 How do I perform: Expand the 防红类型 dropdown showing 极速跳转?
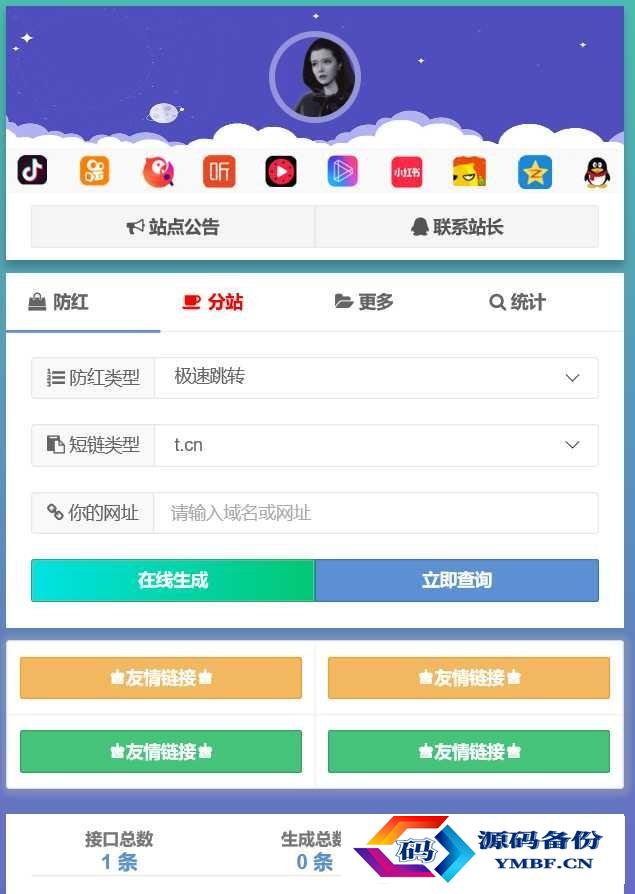click(x=376, y=378)
